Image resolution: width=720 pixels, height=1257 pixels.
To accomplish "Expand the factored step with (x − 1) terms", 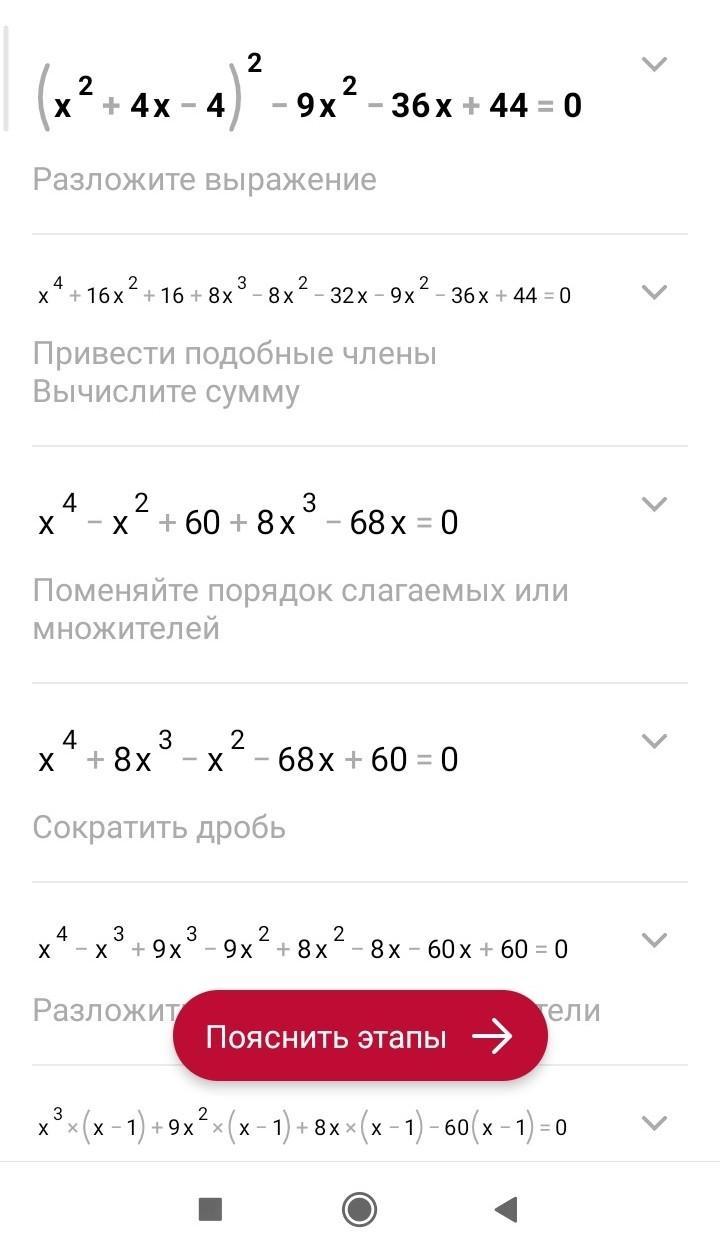I will click(654, 1123).
